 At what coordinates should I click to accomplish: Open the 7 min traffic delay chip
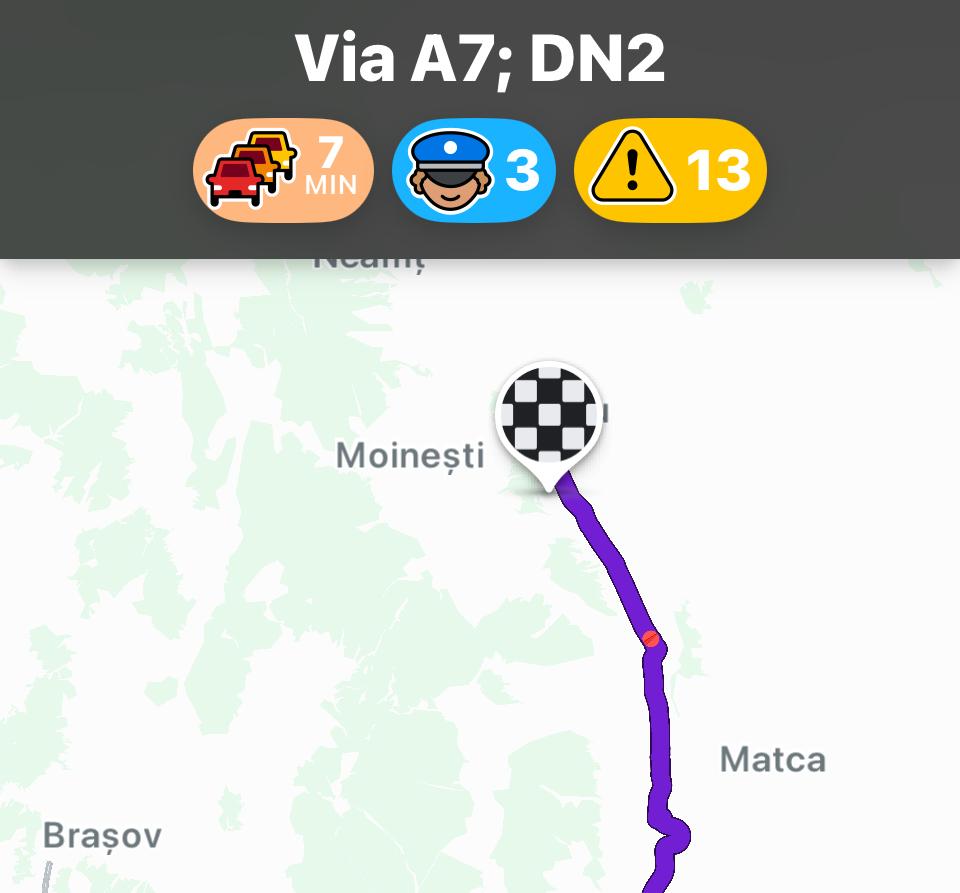(x=283, y=170)
